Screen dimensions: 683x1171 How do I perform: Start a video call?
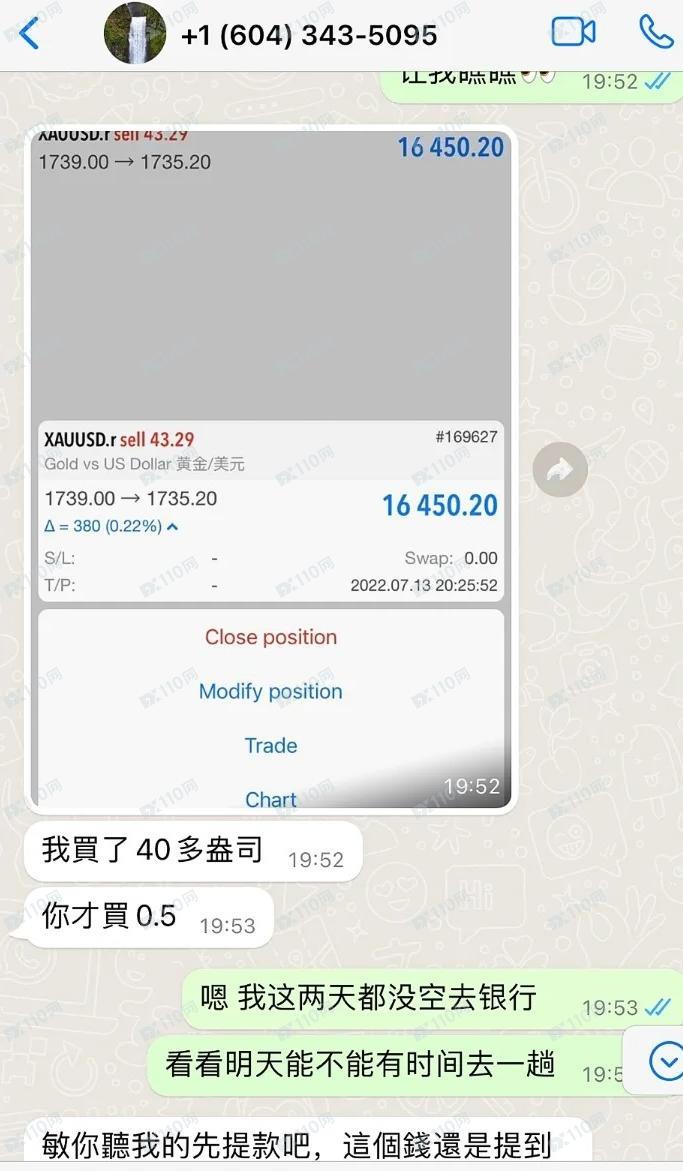click(573, 32)
